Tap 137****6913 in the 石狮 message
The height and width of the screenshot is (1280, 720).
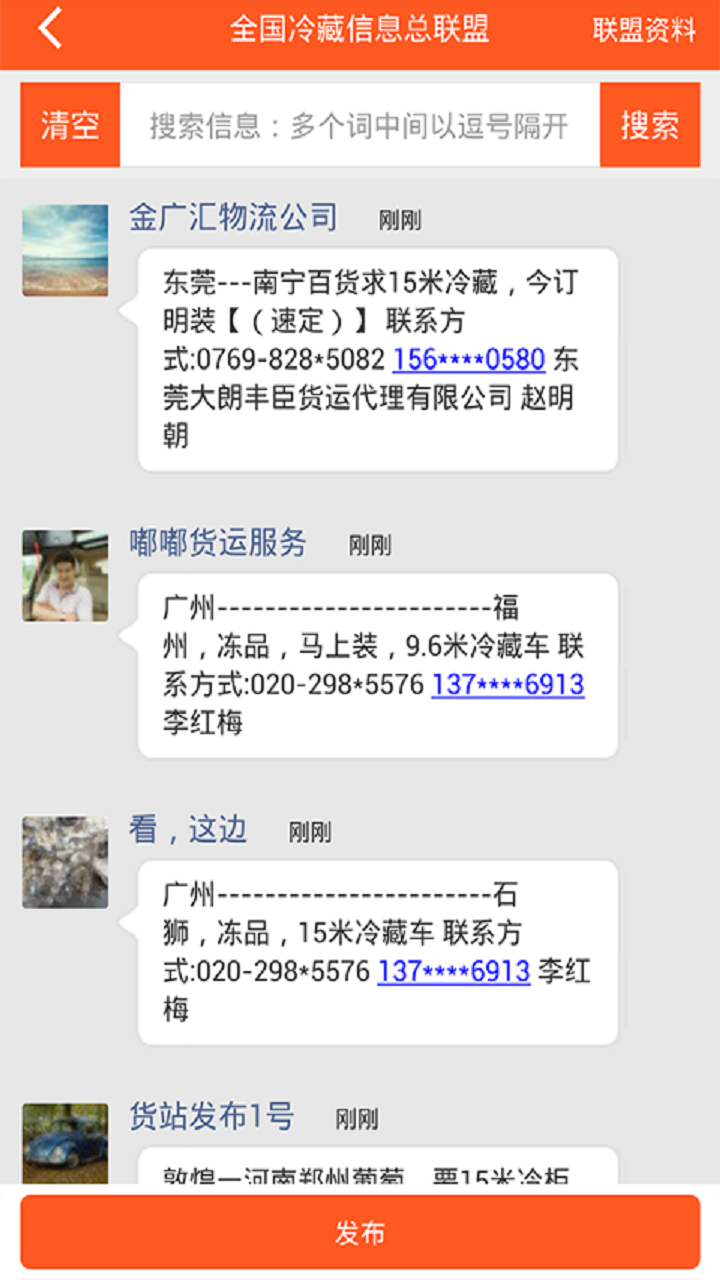453,971
